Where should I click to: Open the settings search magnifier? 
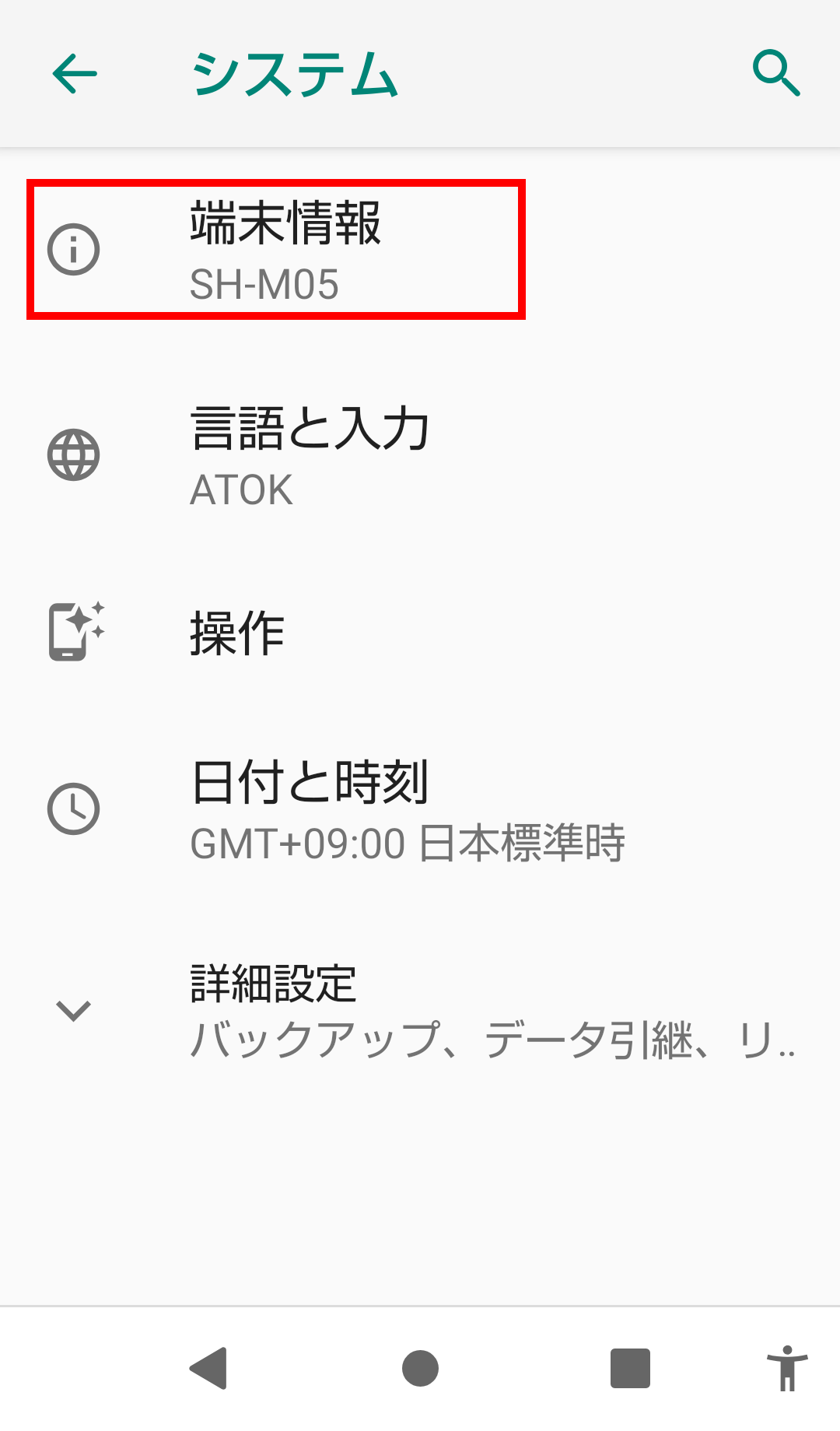click(776, 74)
